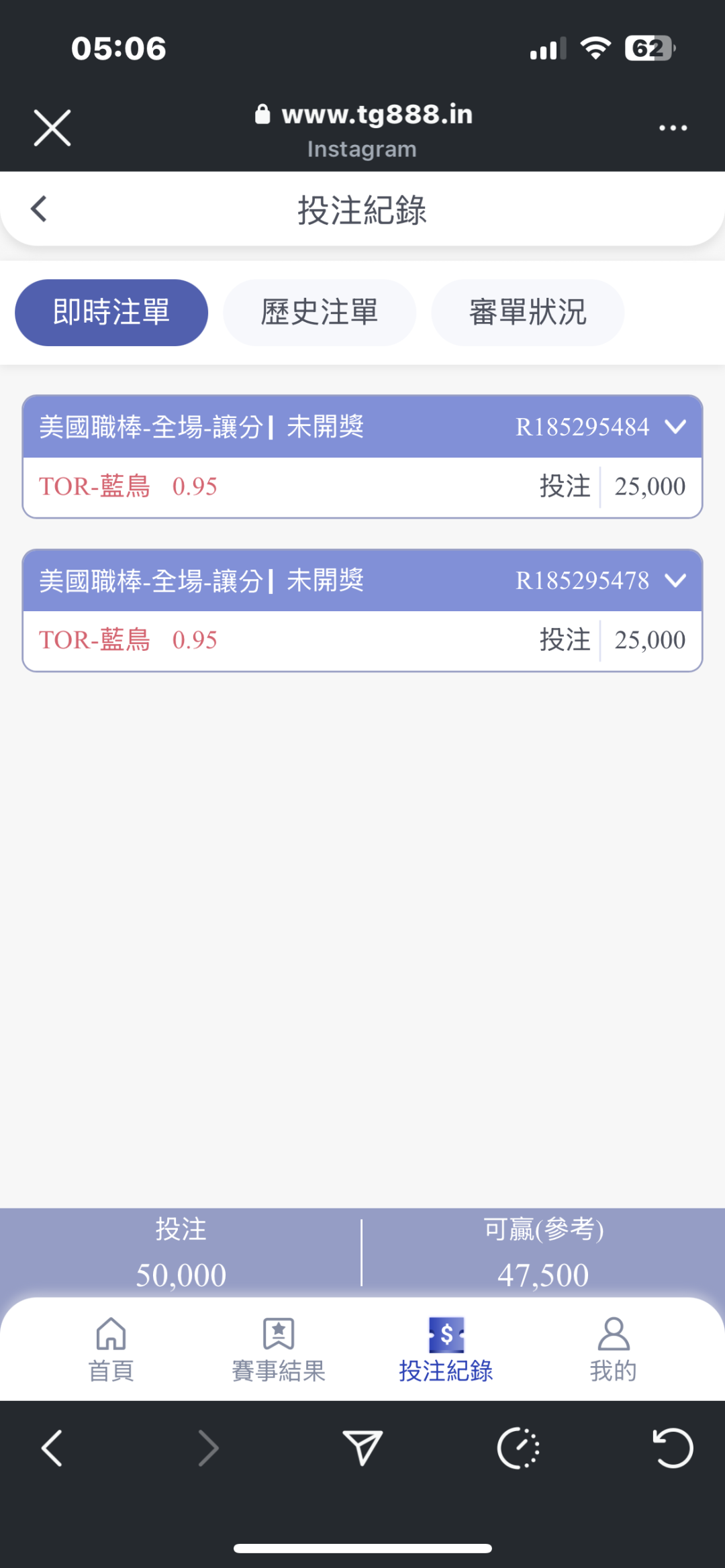This screenshot has width=725, height=1568.
Task: Close the in-app browser with the X
Action: coord(52,127)
